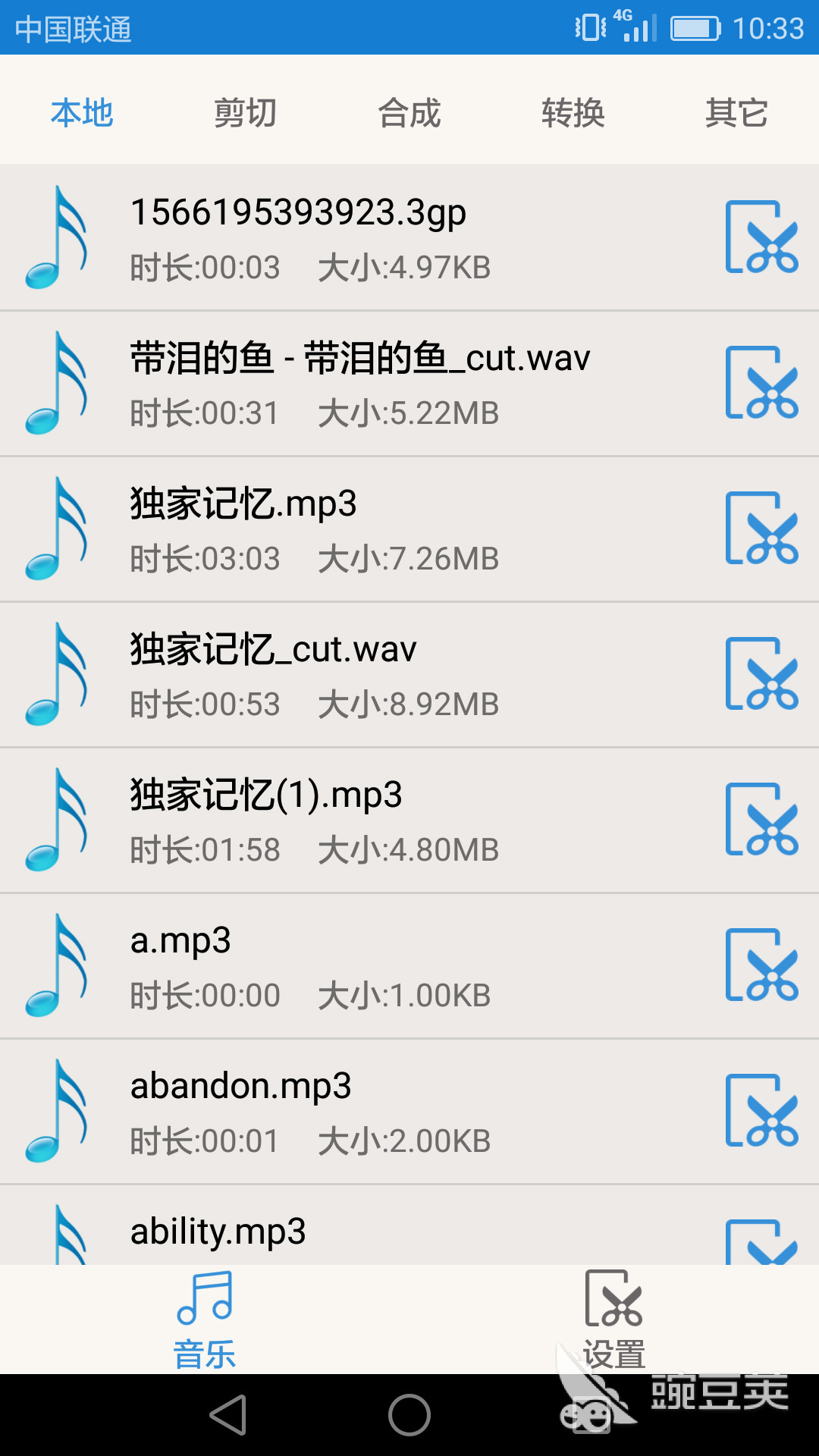Screen dimensions: 819x1456
Task: Tap the scissors icon for 独家记忆.mp3
Action: tap(761, 529)
